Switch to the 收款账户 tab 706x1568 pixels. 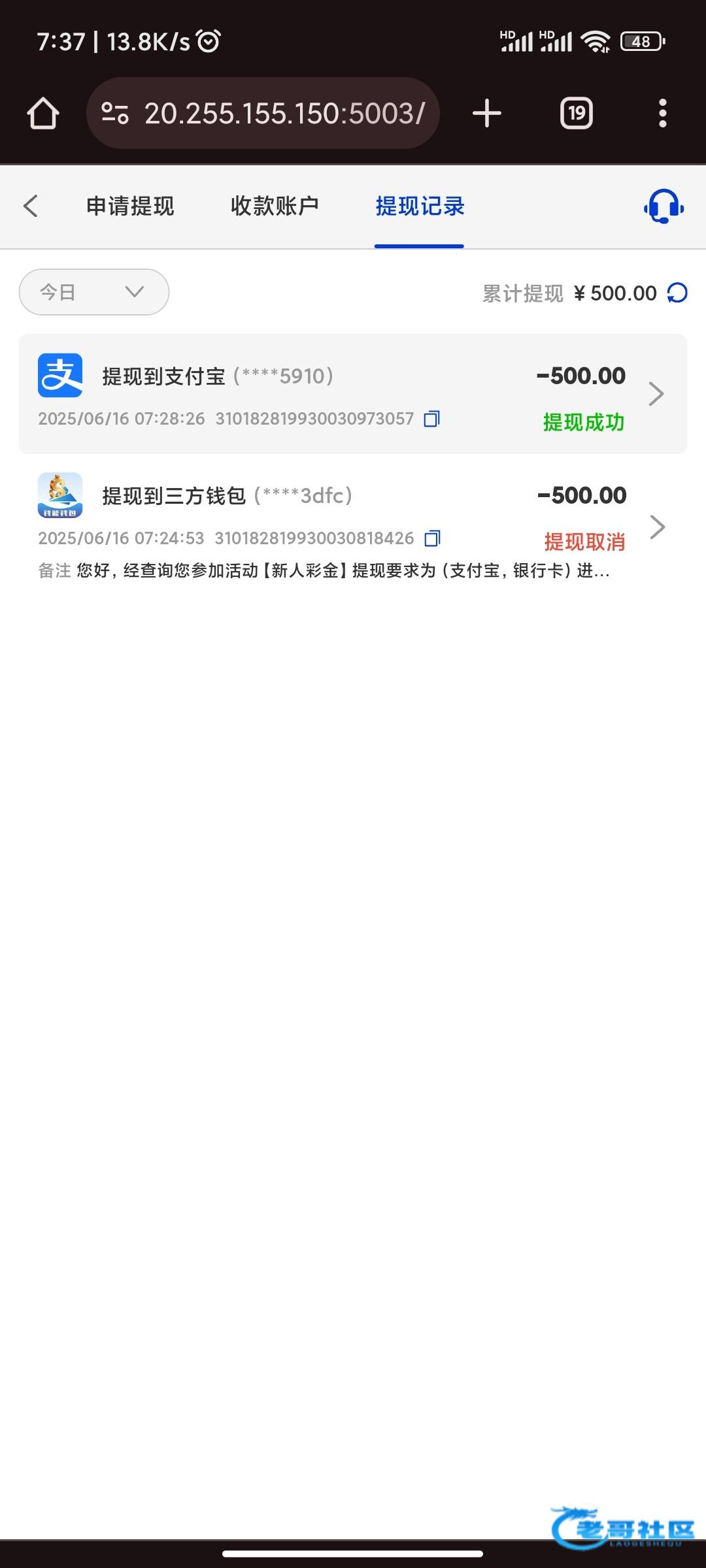click(275, 206)
